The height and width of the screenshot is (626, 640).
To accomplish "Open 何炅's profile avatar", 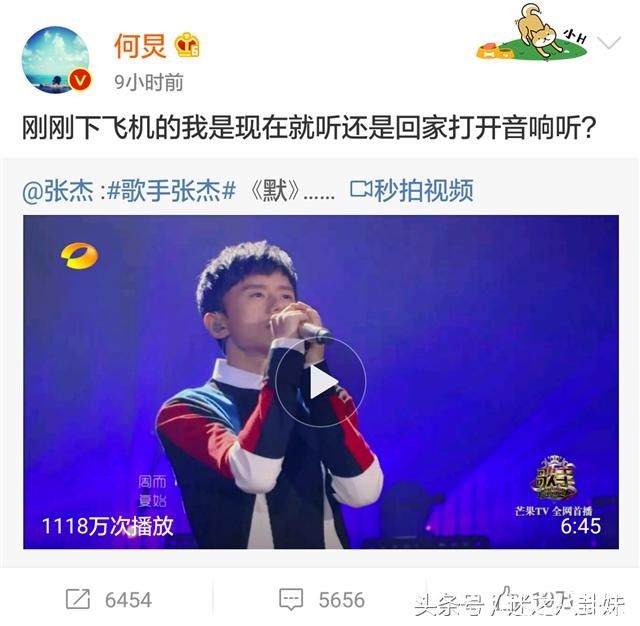I will (56, 59).
